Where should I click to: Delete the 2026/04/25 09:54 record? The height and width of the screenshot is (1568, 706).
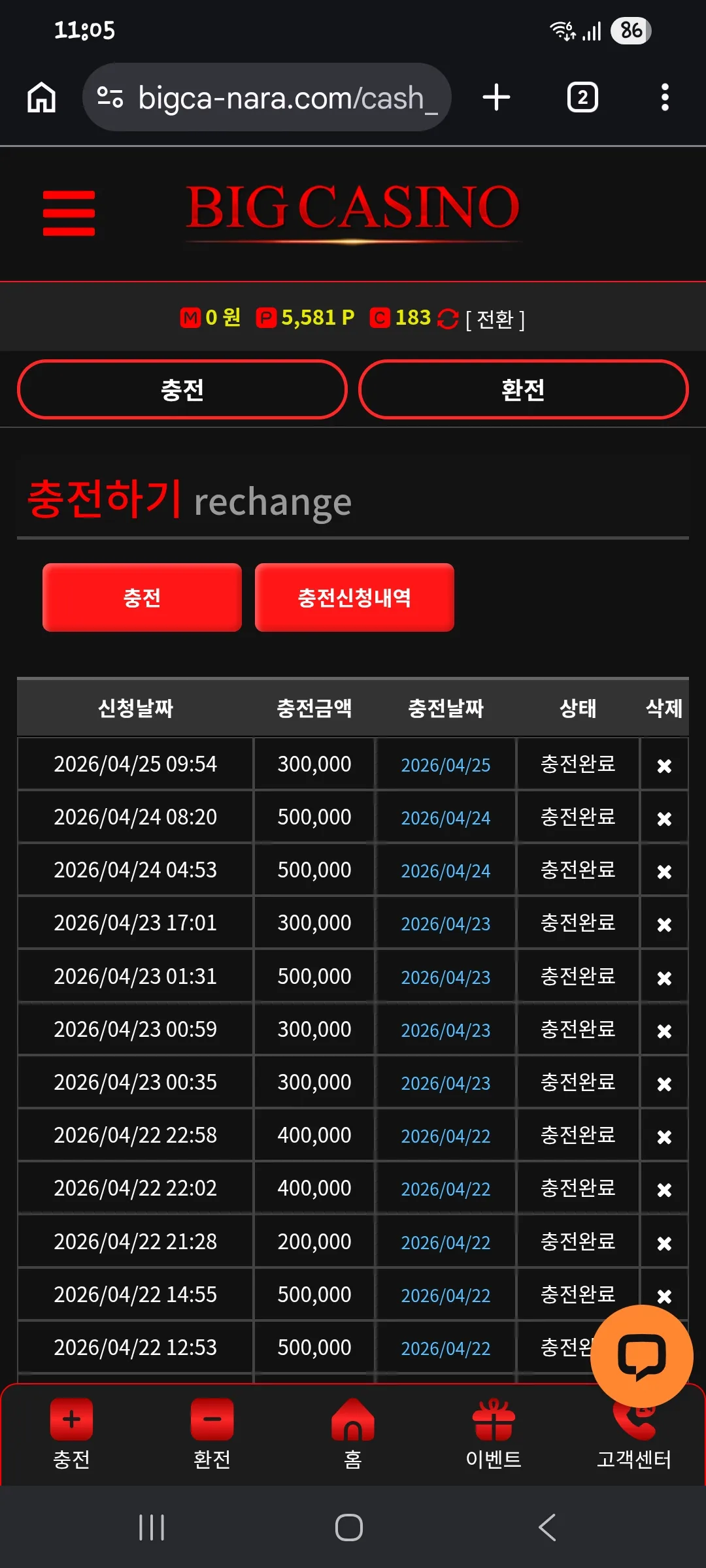pos(664,765)
